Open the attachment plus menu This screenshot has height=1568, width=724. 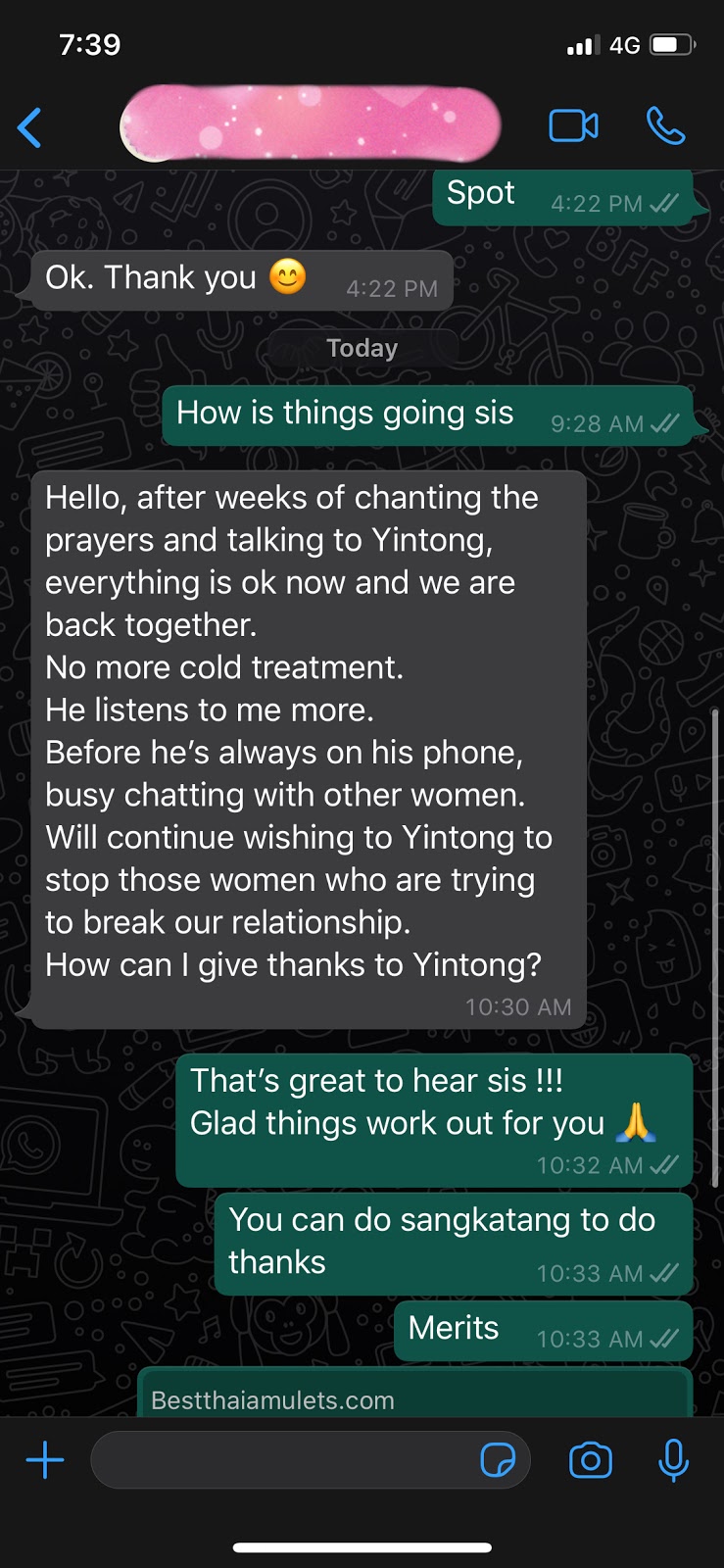pos(45,1460)
